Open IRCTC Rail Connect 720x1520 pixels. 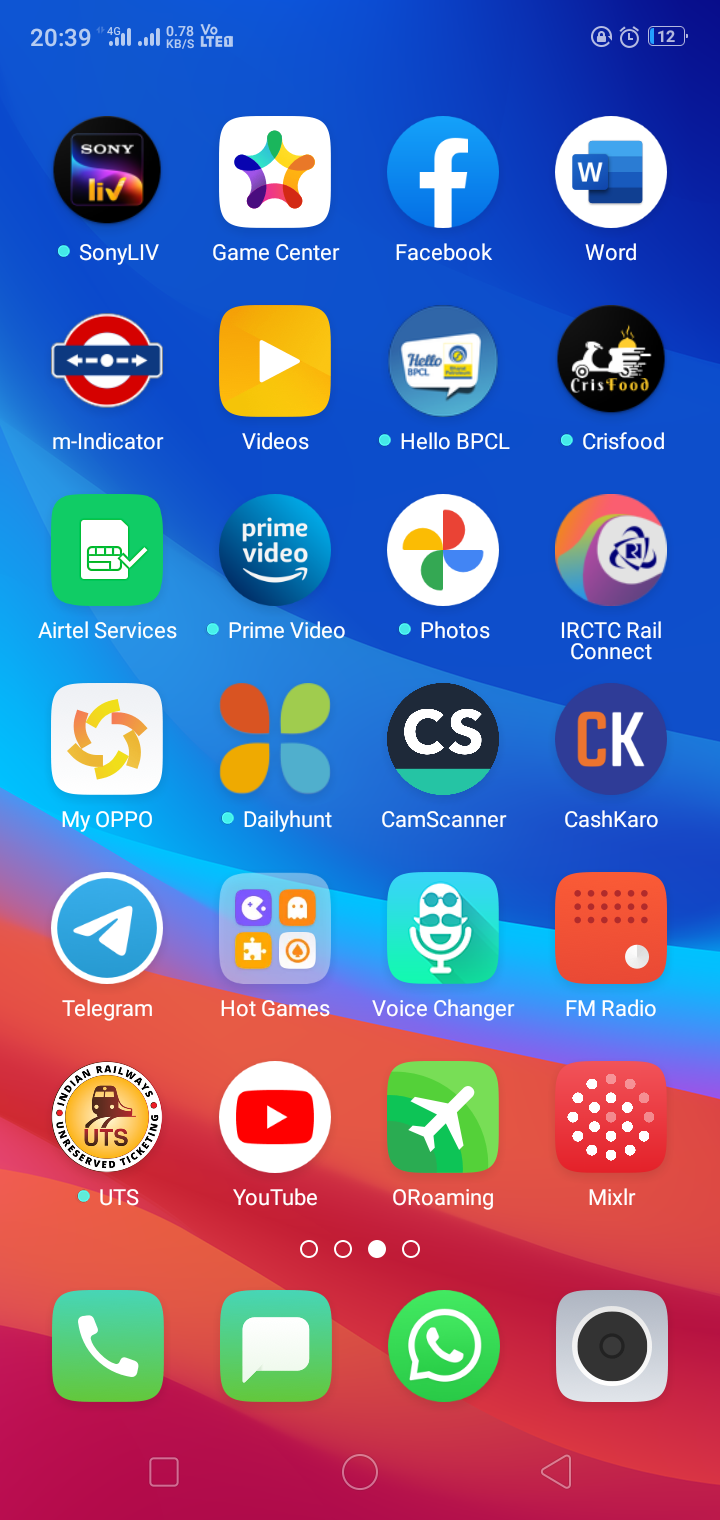(x=611, y=549)
